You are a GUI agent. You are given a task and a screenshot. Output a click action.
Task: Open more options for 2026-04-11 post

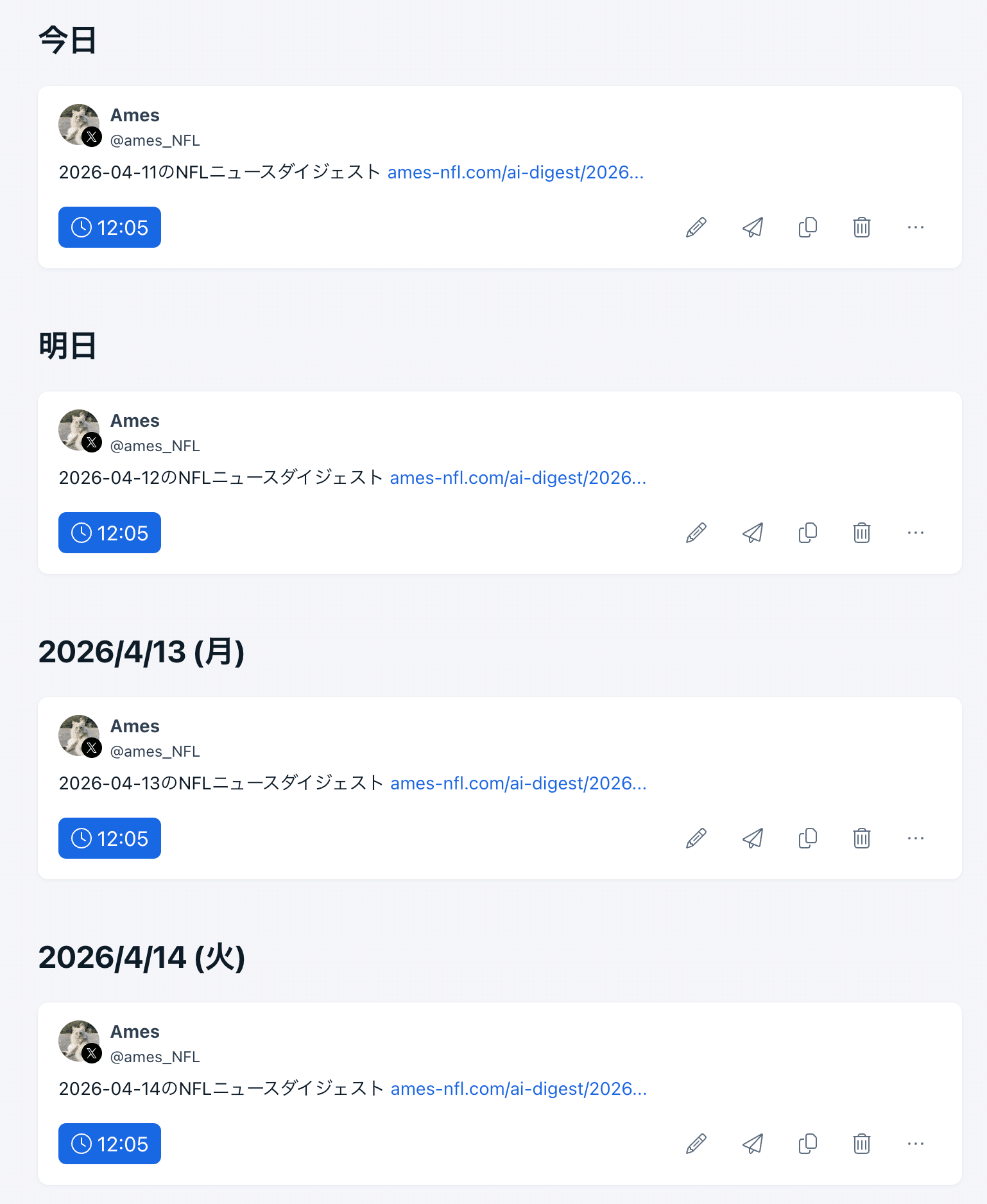(916, 227)
